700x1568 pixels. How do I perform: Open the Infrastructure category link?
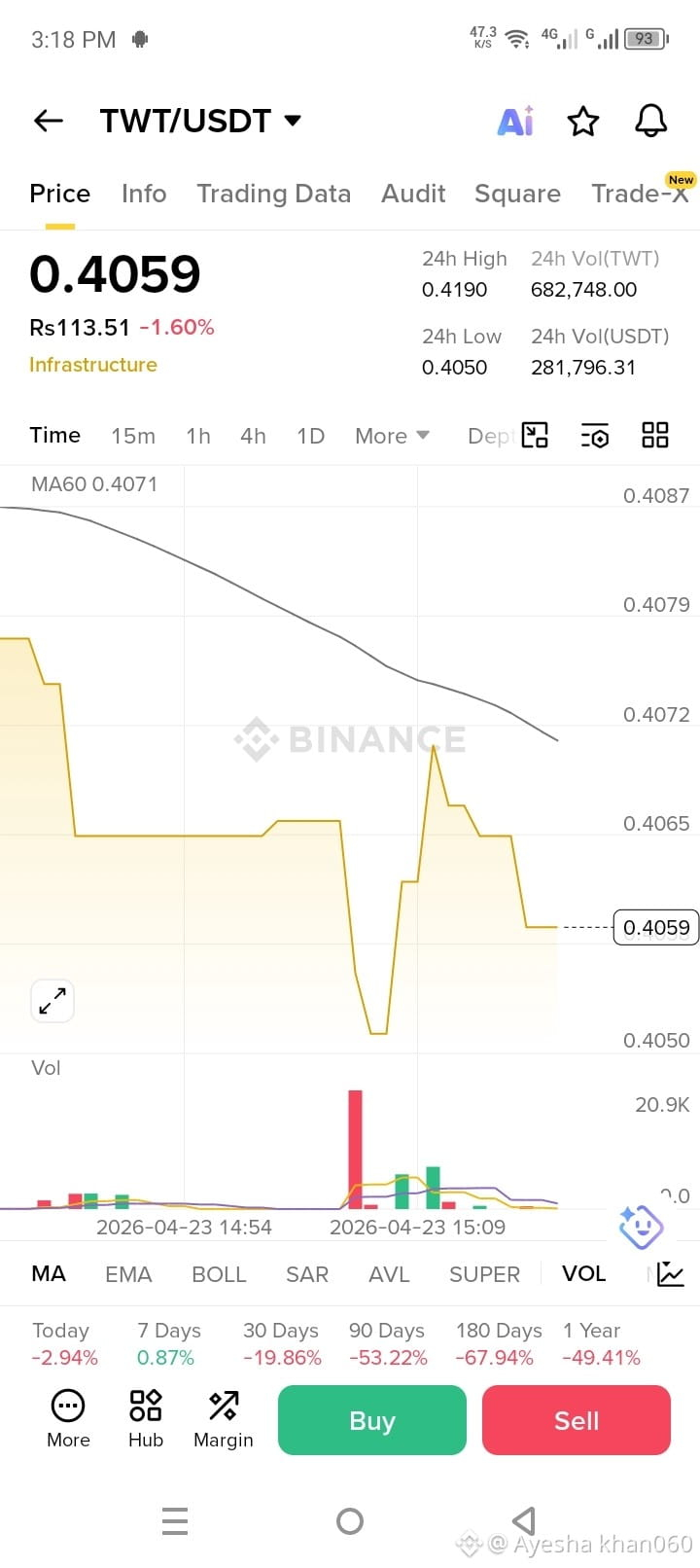[93, 365]
